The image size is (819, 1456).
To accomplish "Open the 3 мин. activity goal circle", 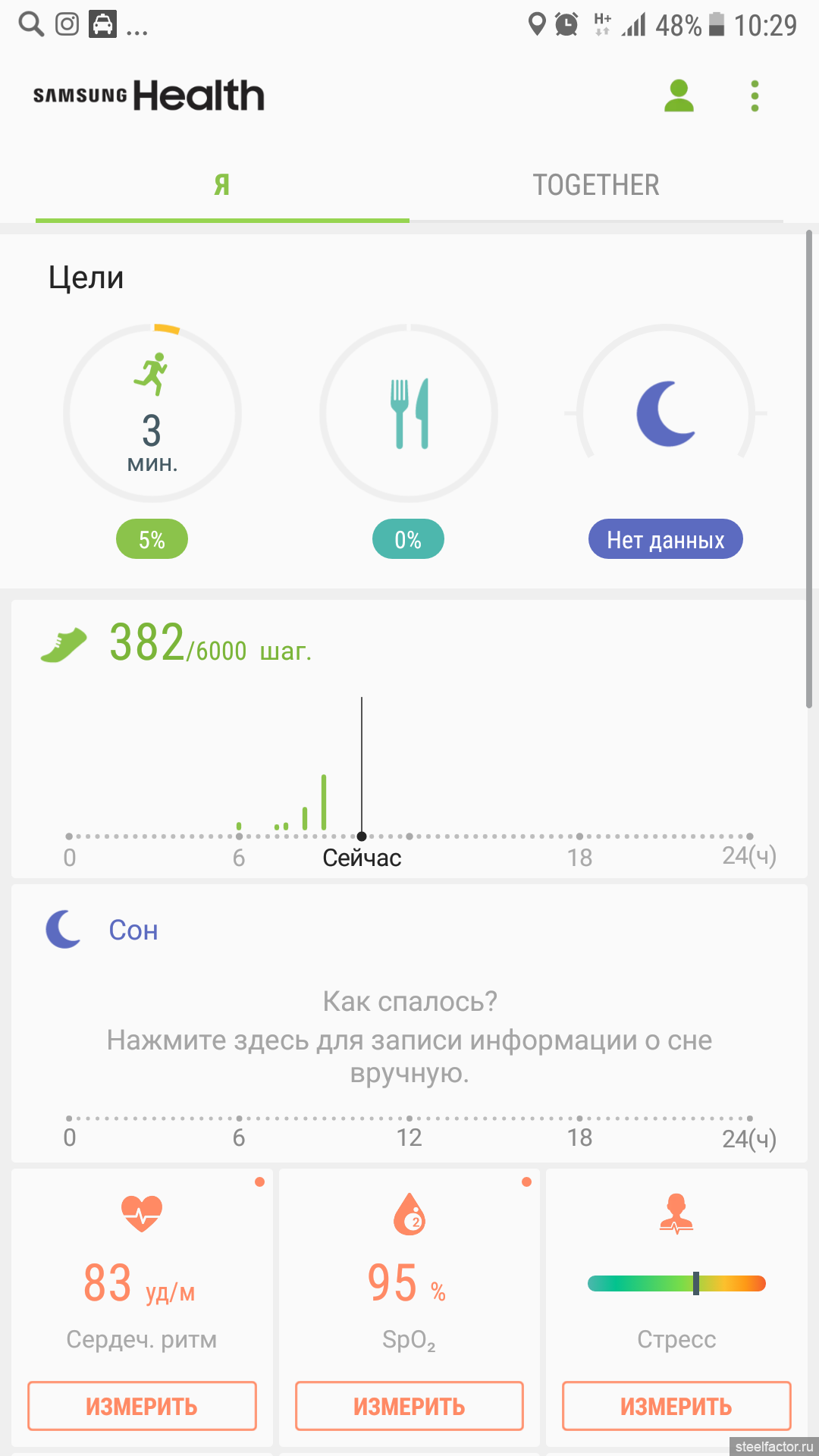I will (152, 413).
